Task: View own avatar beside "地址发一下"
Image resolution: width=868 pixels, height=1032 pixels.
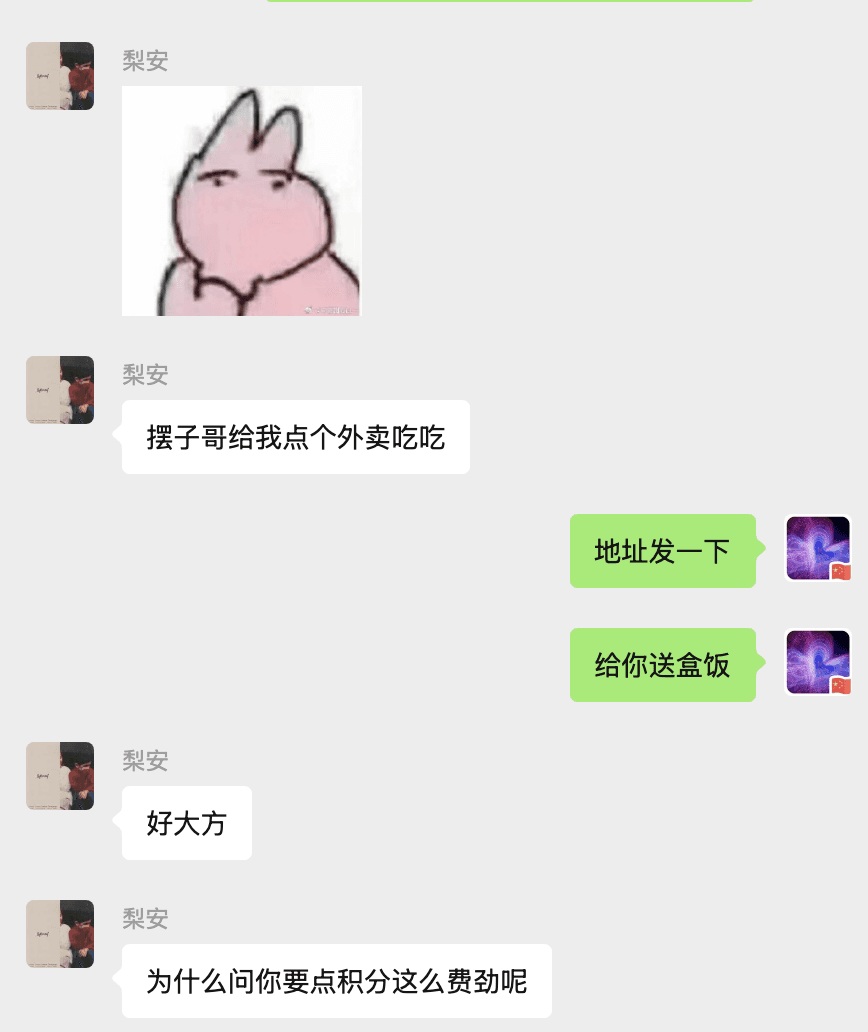Action: point(818,548)
